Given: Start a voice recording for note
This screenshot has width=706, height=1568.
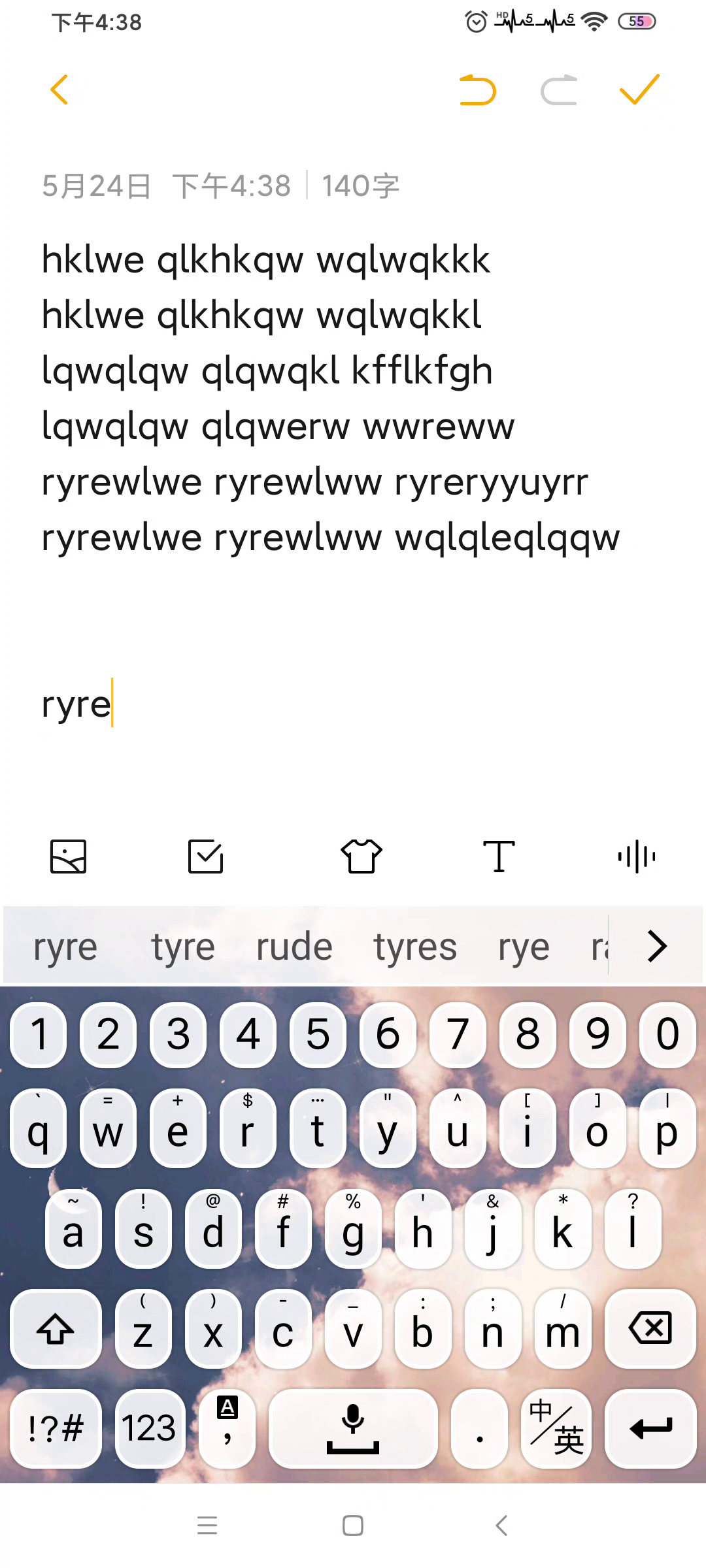Looking at the screenshot, I should pyautogui.click(x=636, y=857).
